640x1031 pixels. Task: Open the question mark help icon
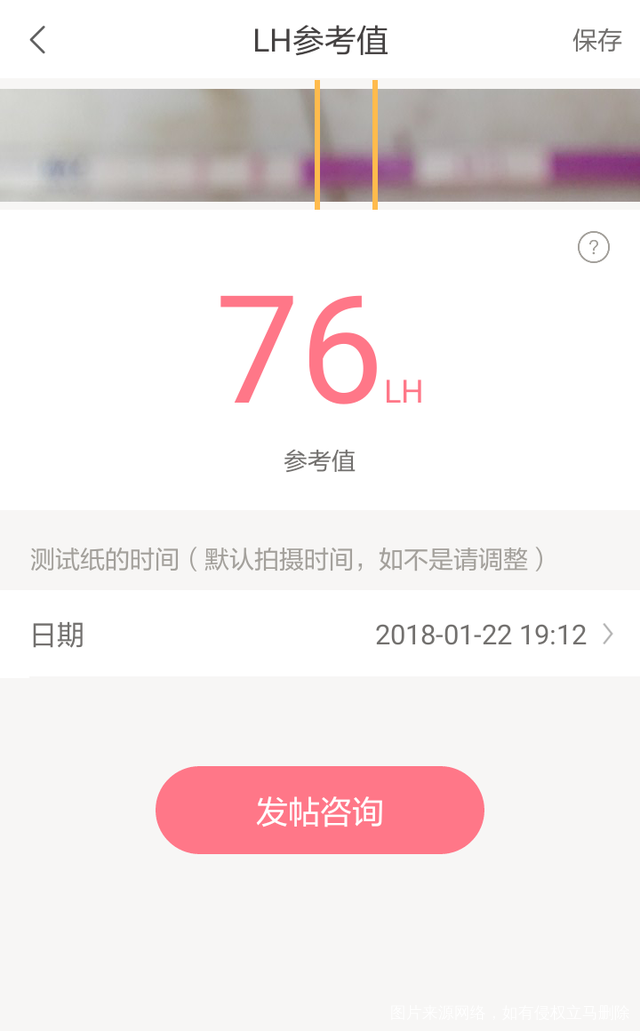pos(593,247)
